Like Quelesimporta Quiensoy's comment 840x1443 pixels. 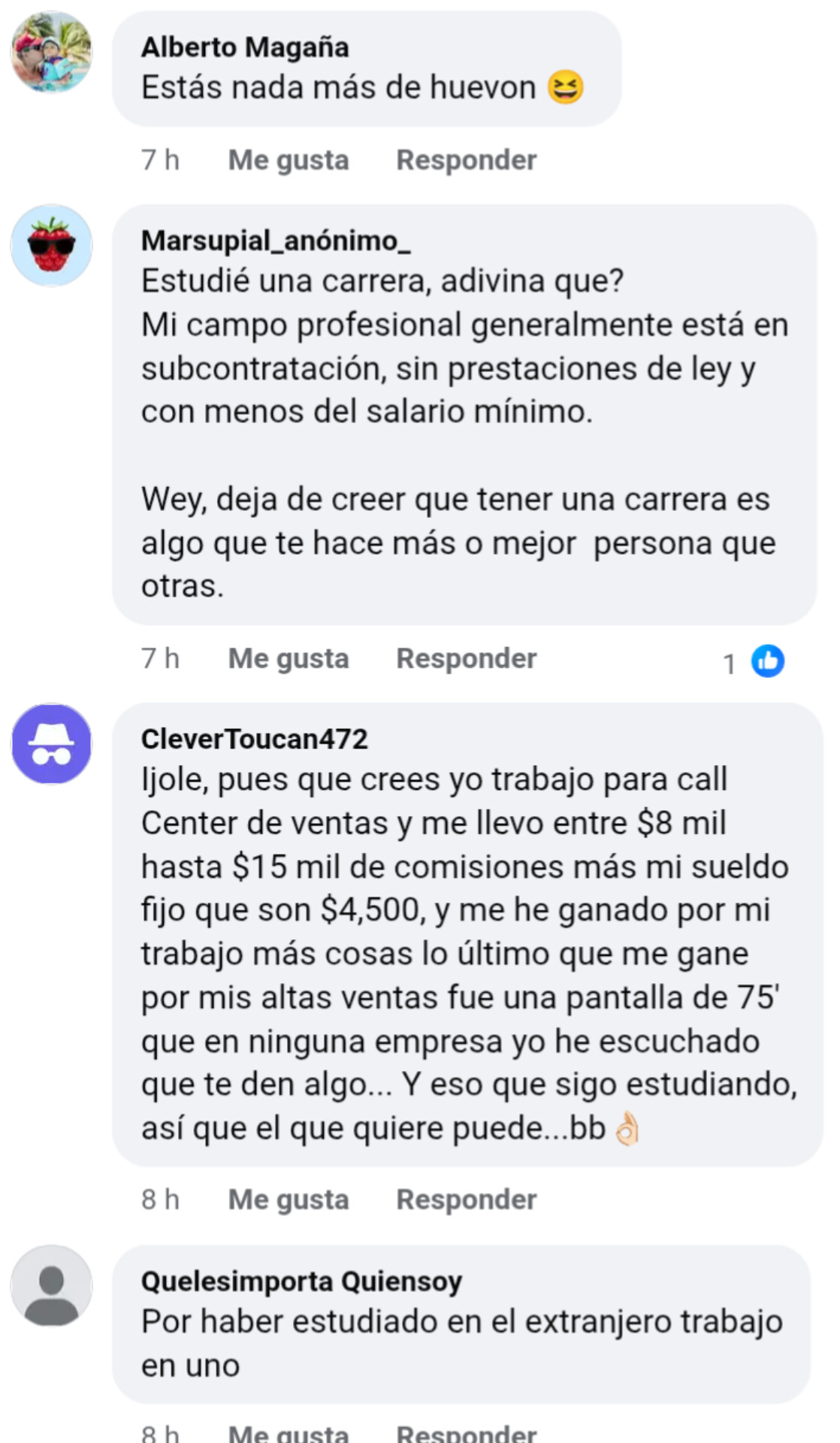pyautogui.click(x=289, y=1432)
